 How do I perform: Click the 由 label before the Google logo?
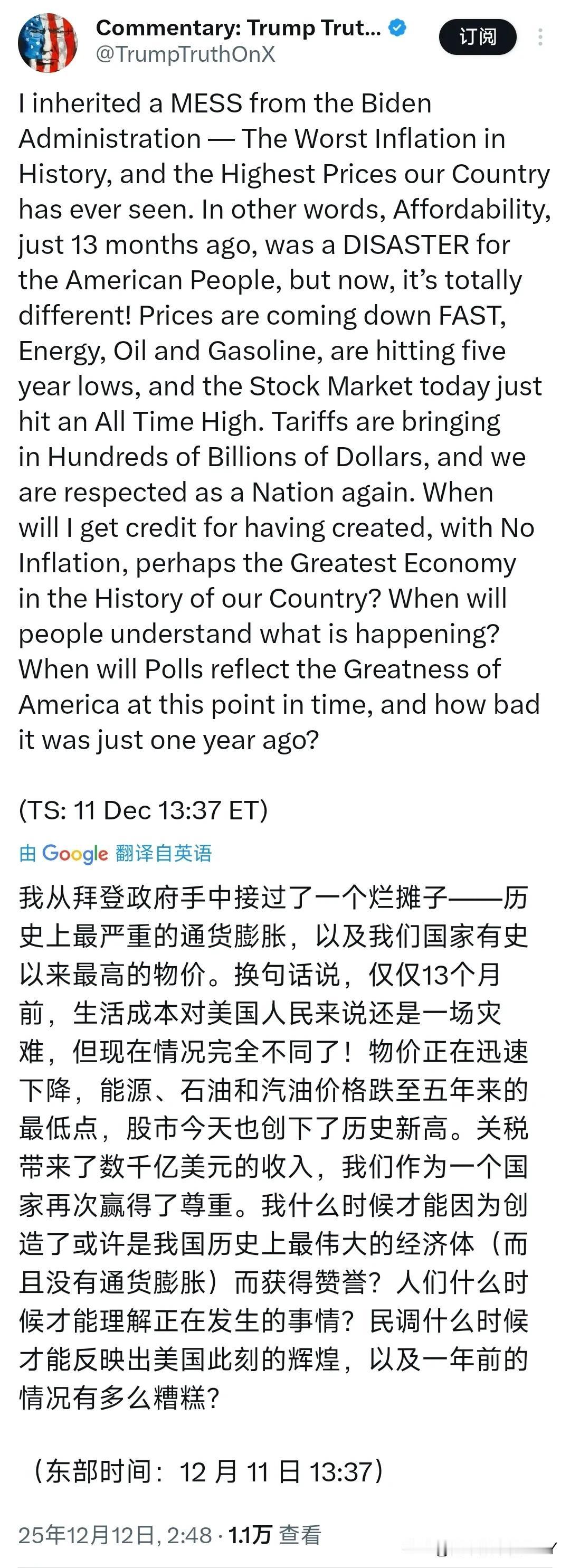tap(27, 854)
